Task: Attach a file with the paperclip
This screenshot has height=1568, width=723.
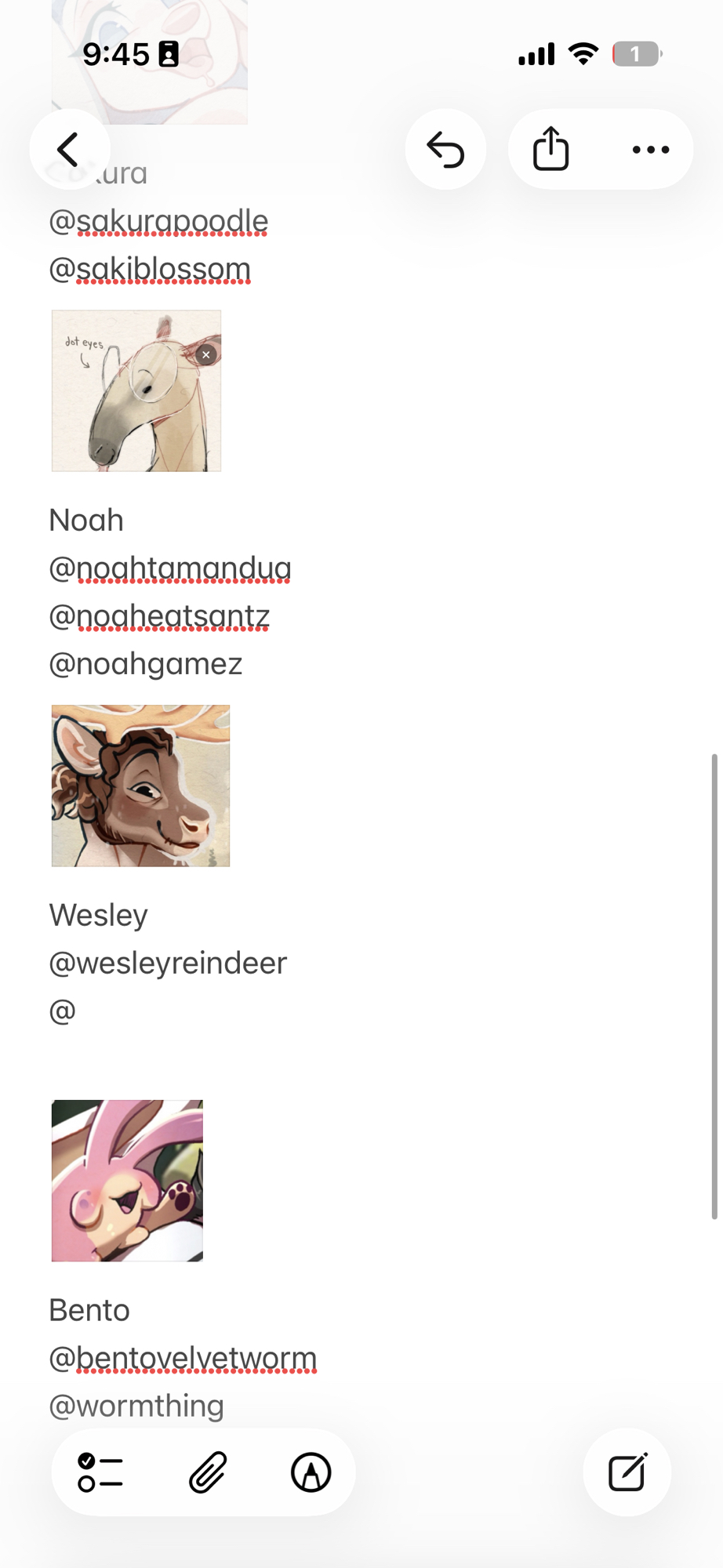Action: [x=208, y=1472]
